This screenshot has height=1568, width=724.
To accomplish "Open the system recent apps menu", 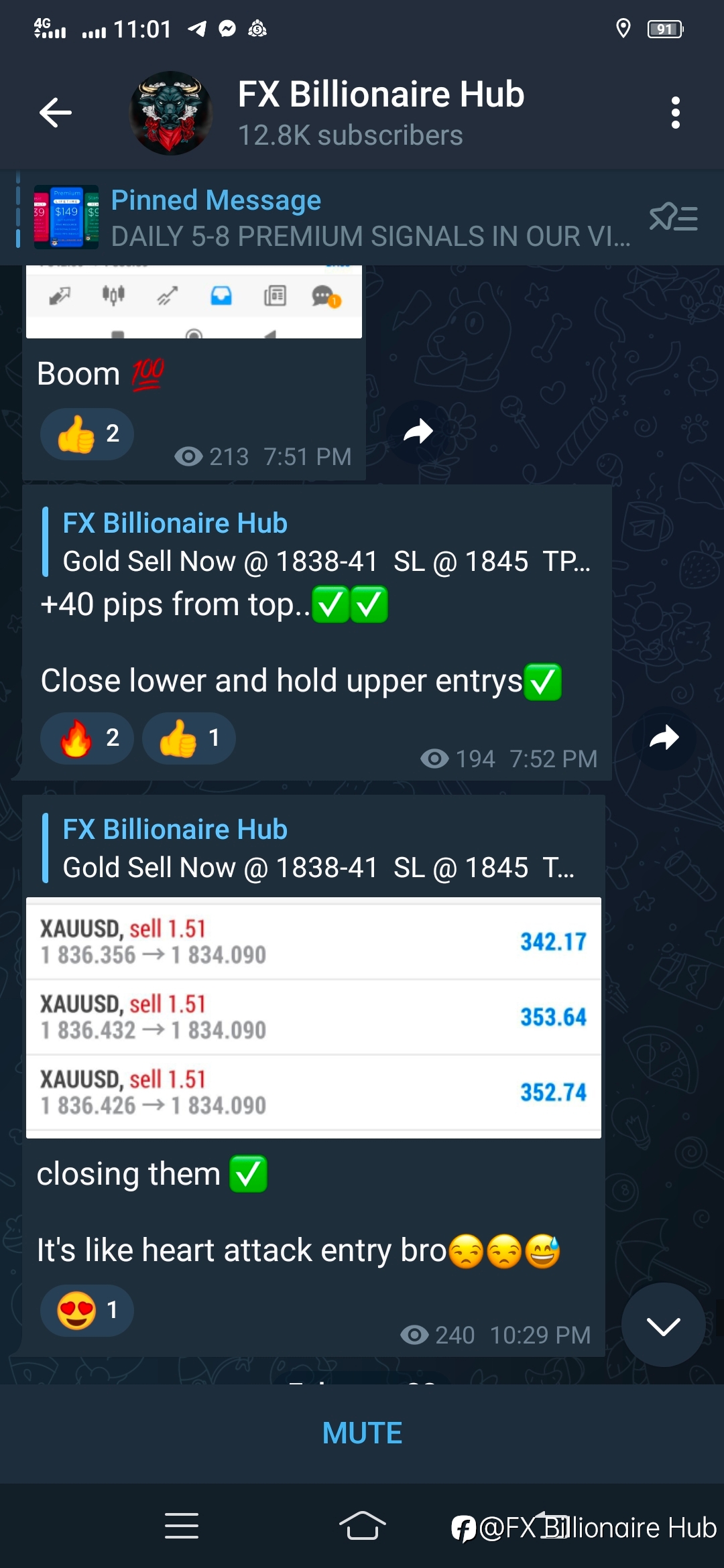I will 182,1526.
